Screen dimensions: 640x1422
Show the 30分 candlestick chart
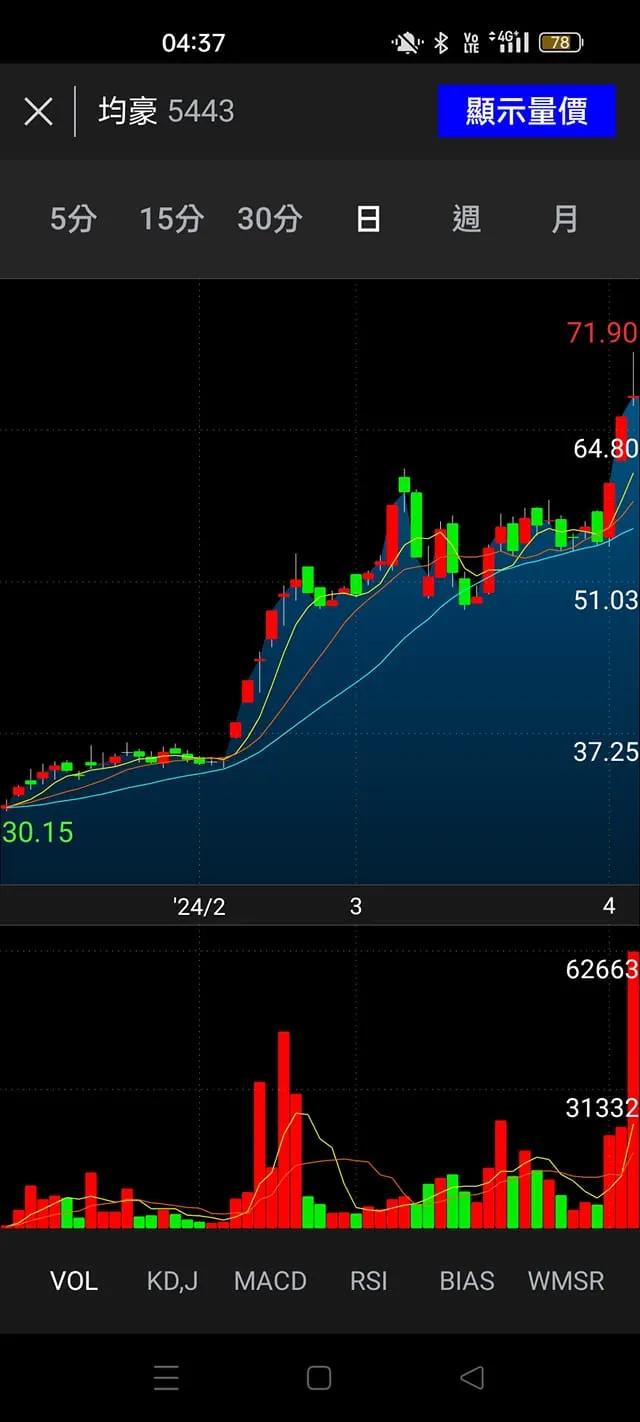269,219
